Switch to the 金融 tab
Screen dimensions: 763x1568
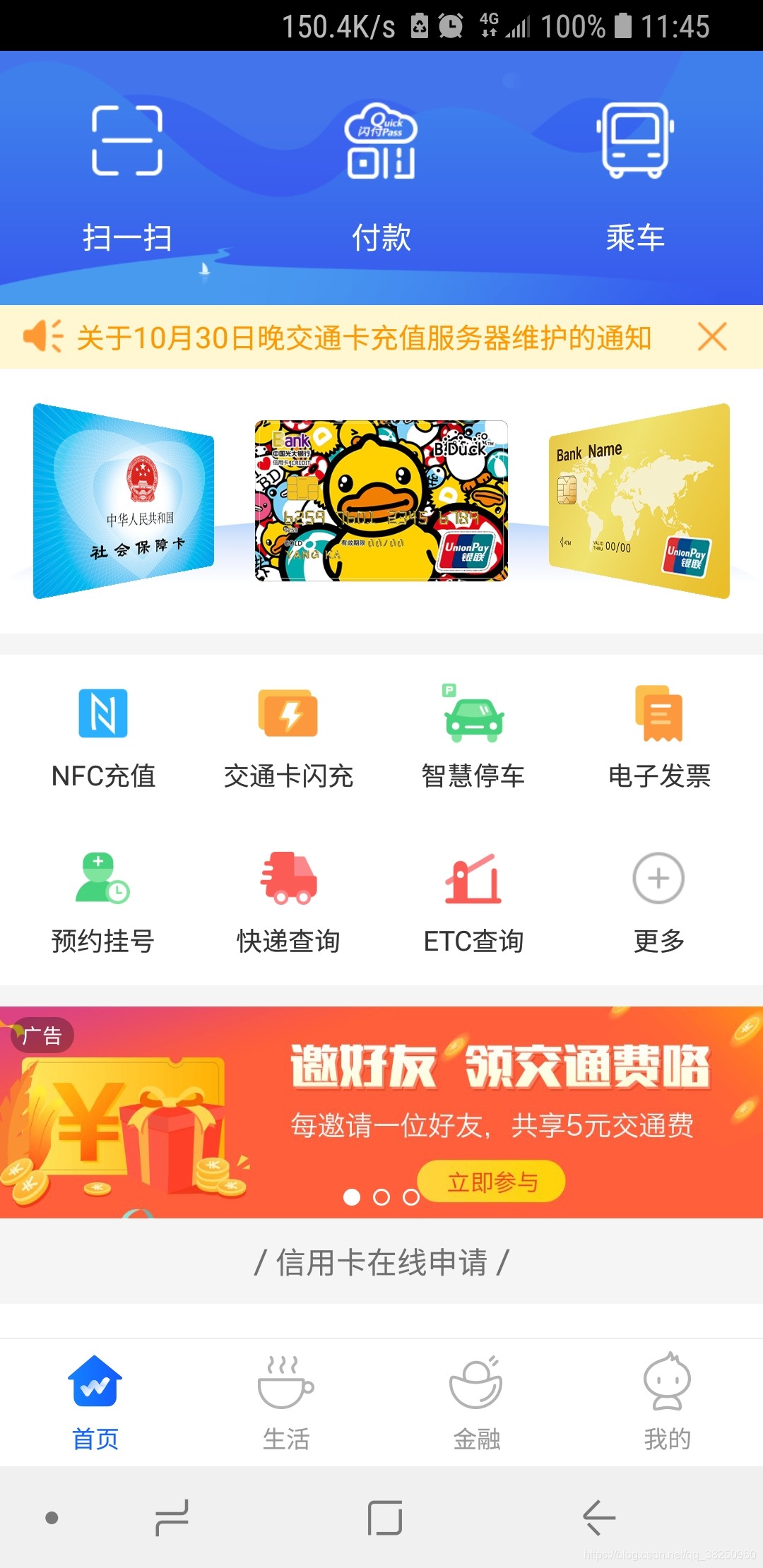pos(477,1402)
